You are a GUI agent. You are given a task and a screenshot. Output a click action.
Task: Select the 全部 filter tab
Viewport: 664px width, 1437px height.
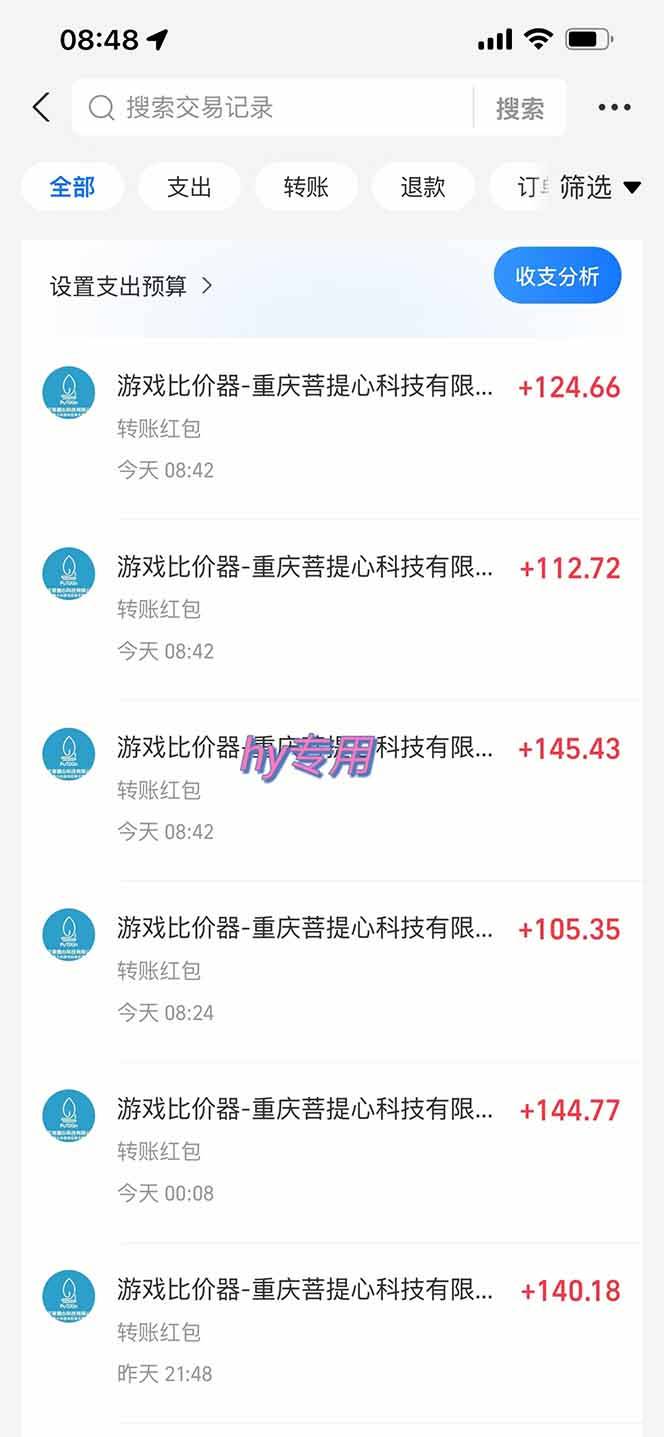pyautogui.click(x=72, y=187)
